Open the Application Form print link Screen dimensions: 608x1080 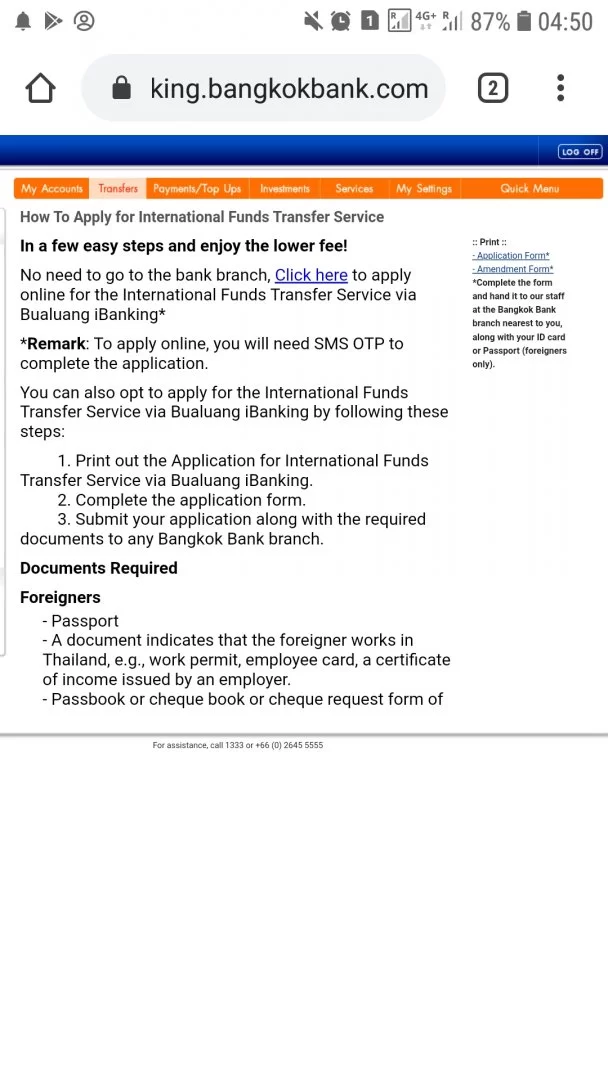(x=512, y=256)
